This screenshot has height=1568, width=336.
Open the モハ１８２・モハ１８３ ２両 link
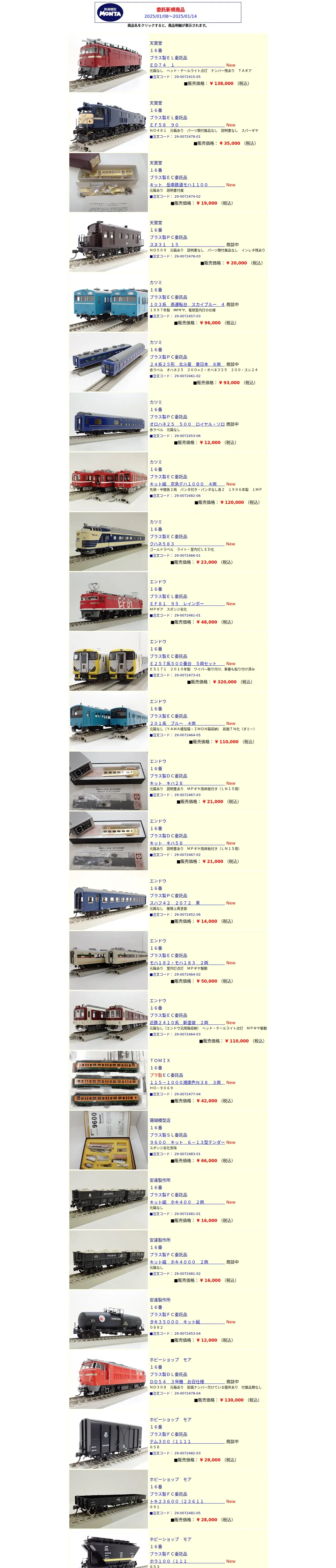click(x=179, y=963)
